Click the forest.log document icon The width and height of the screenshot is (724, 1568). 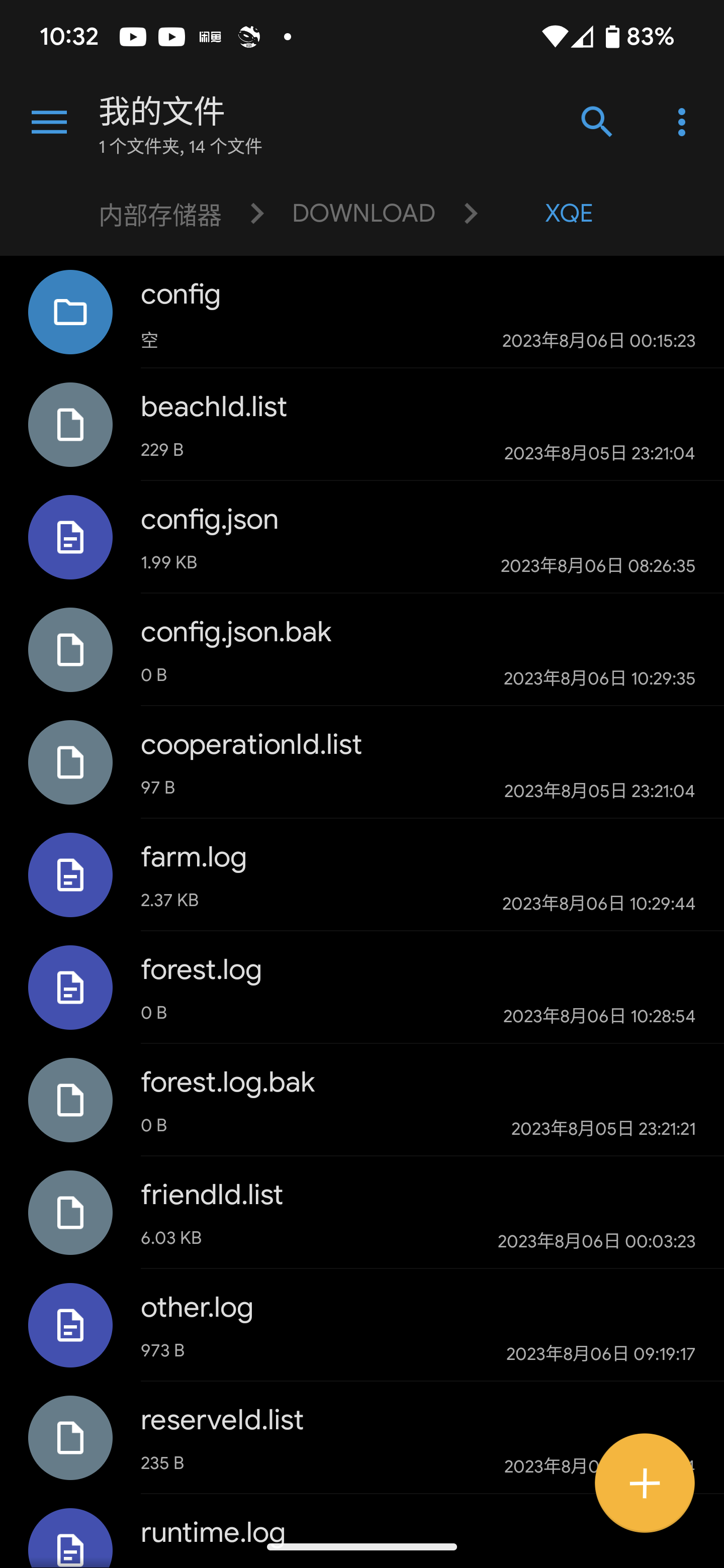point(70,988)
